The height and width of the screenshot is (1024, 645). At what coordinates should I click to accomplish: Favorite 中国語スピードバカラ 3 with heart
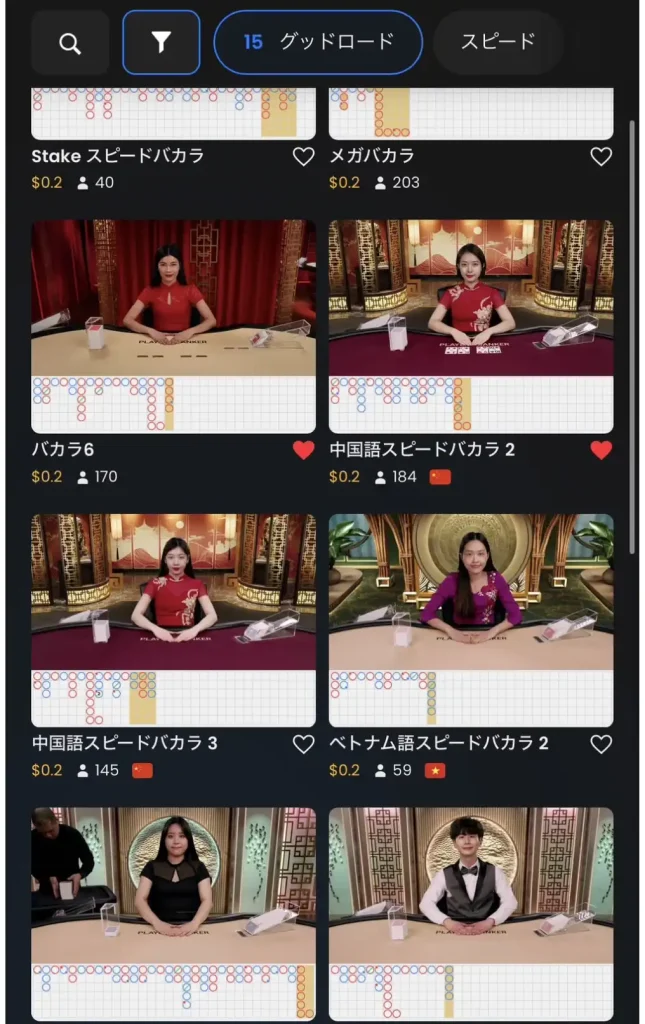303,744
